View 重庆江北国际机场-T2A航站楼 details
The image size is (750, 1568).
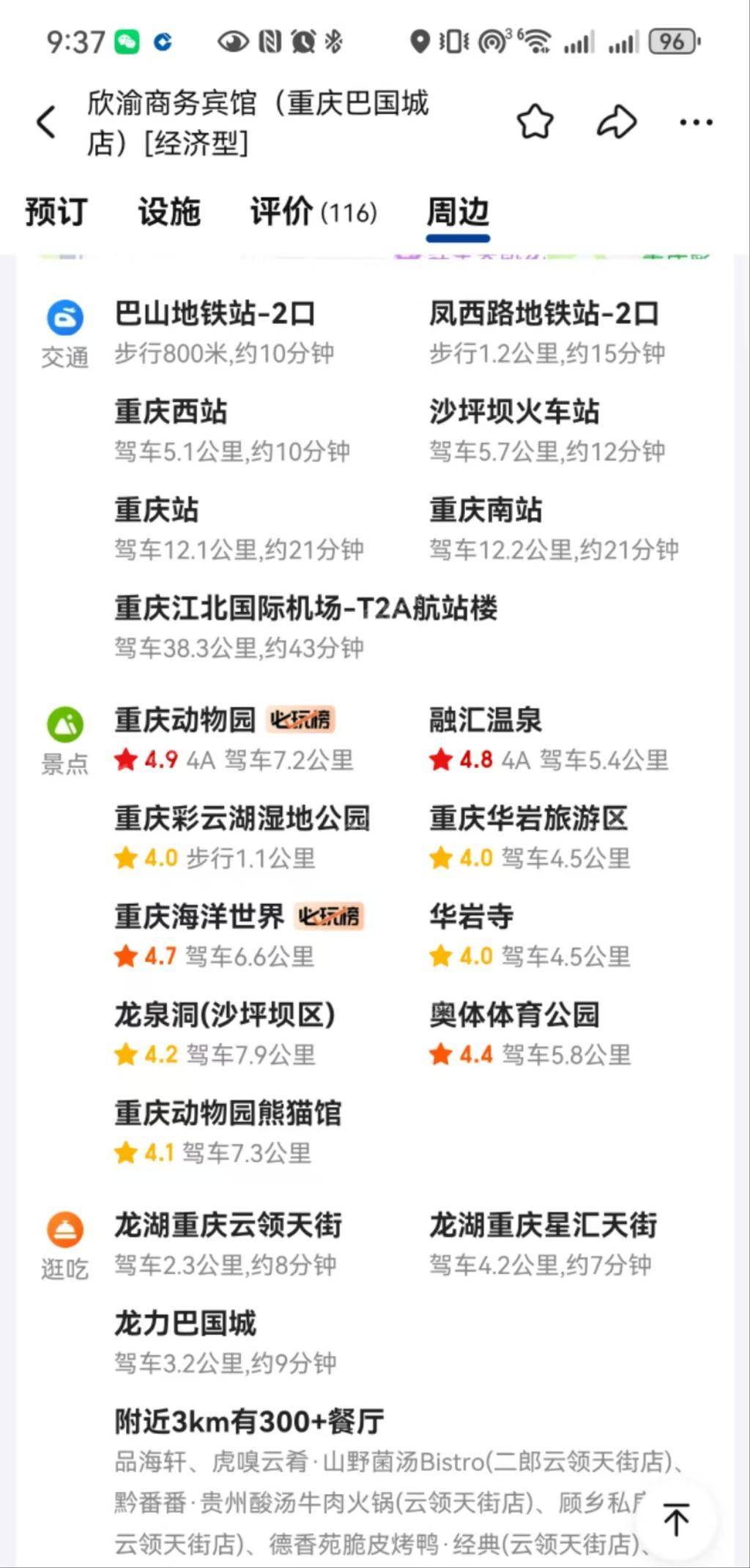[x=306, y=608]
